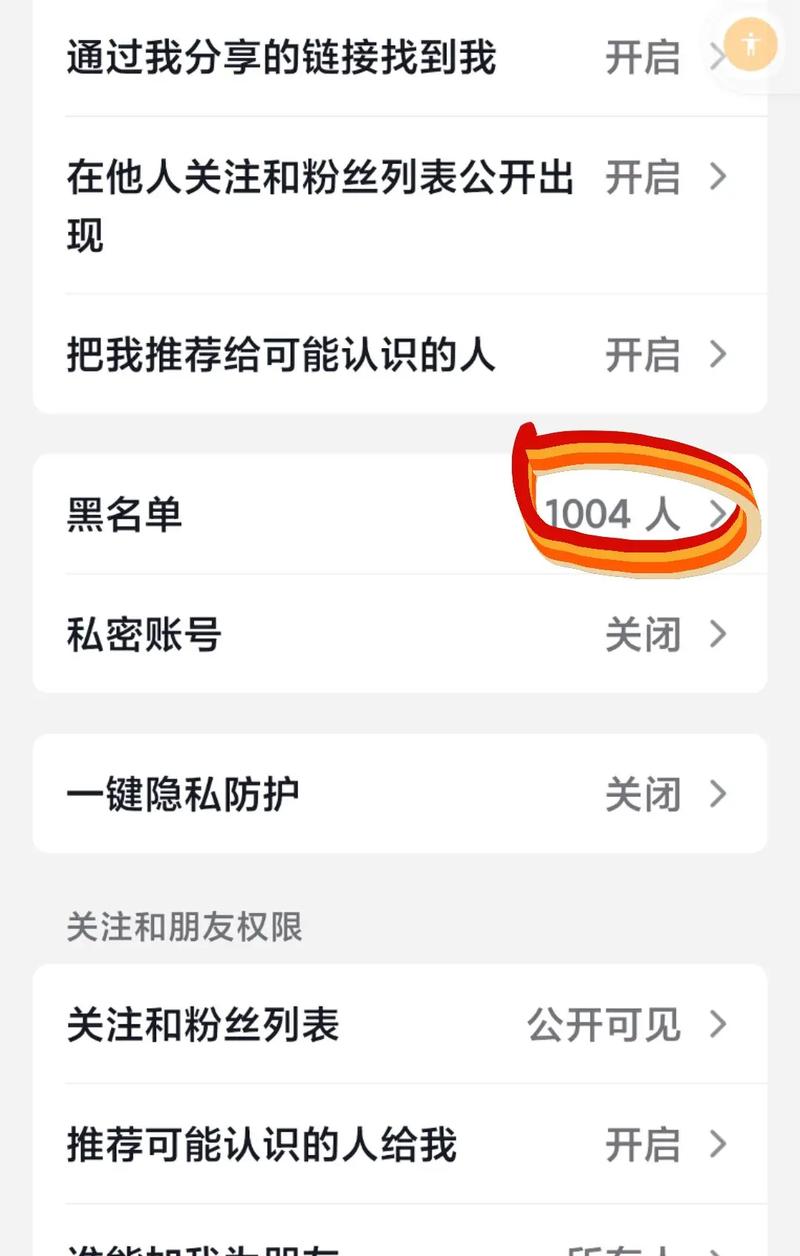This screenshot has height=1256, width=800.
Task: Open 推荐可能认识的人给我 setting
Action: (x=400, y=1144)
